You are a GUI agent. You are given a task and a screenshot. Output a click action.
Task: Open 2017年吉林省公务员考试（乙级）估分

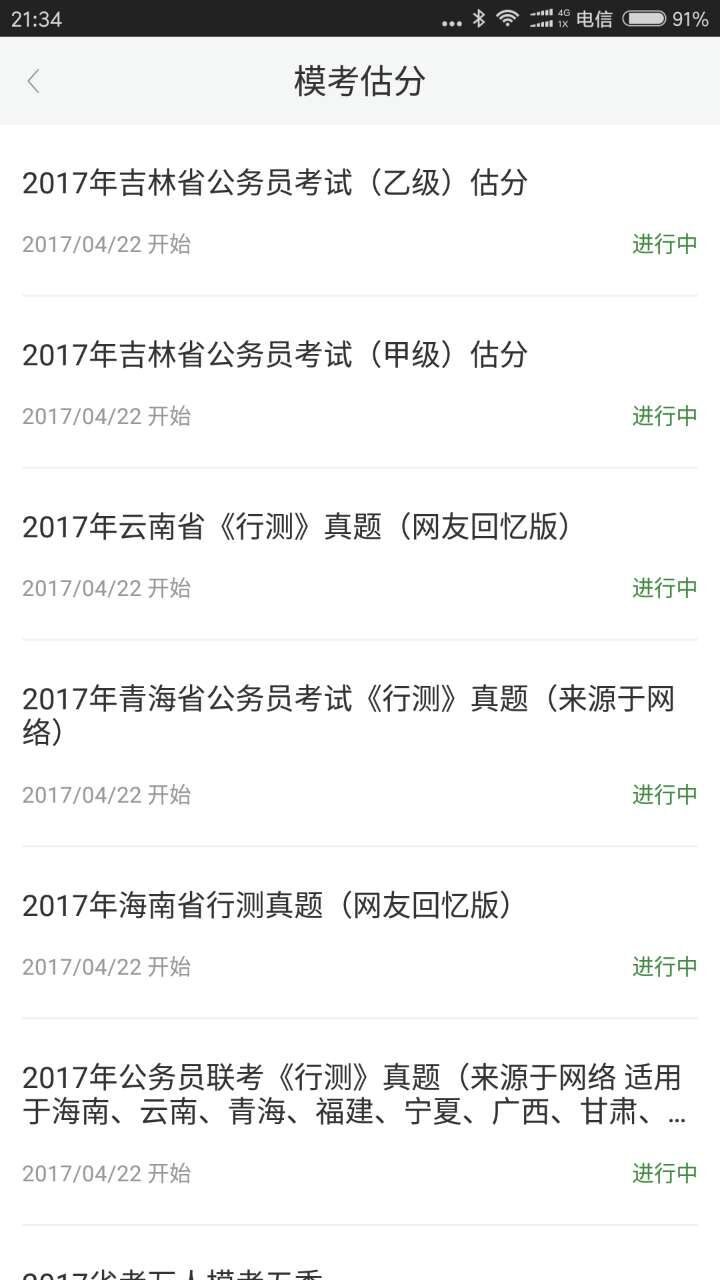point(360,211)
